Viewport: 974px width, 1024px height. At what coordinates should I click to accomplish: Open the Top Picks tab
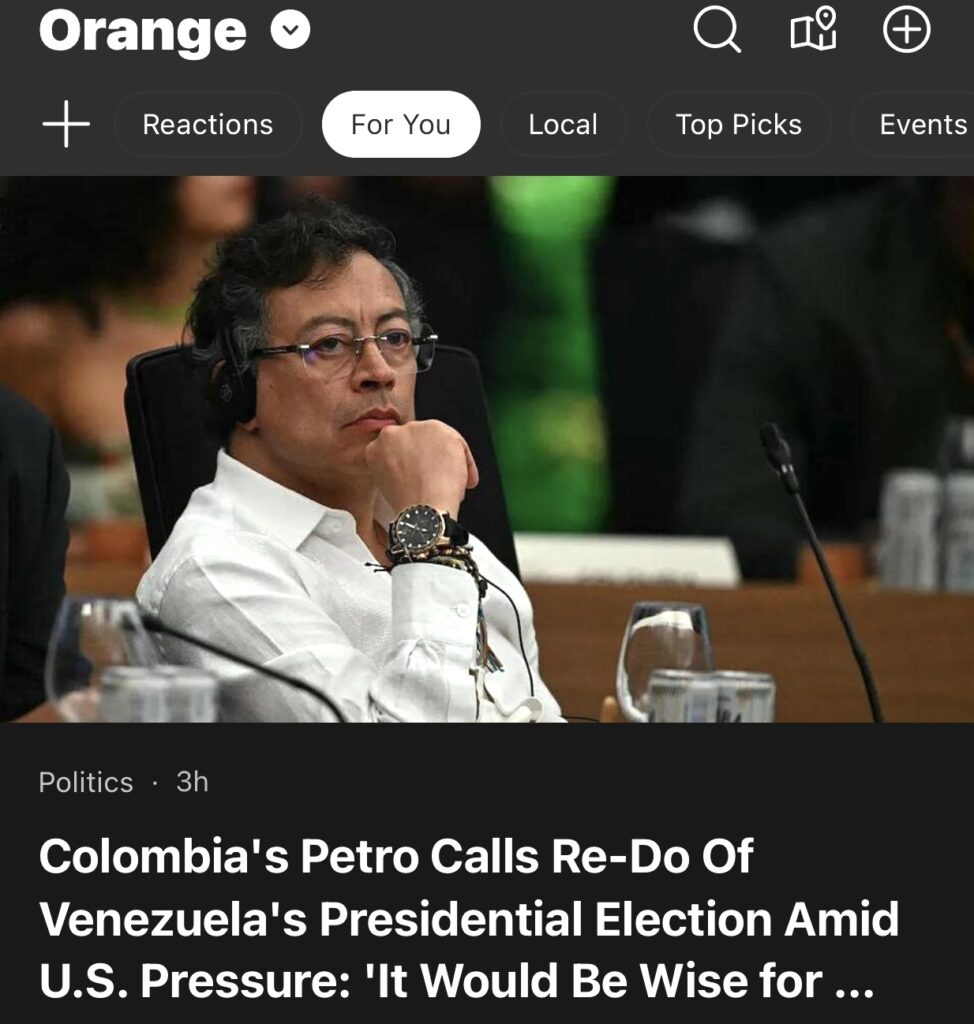[x=738, y=125]
